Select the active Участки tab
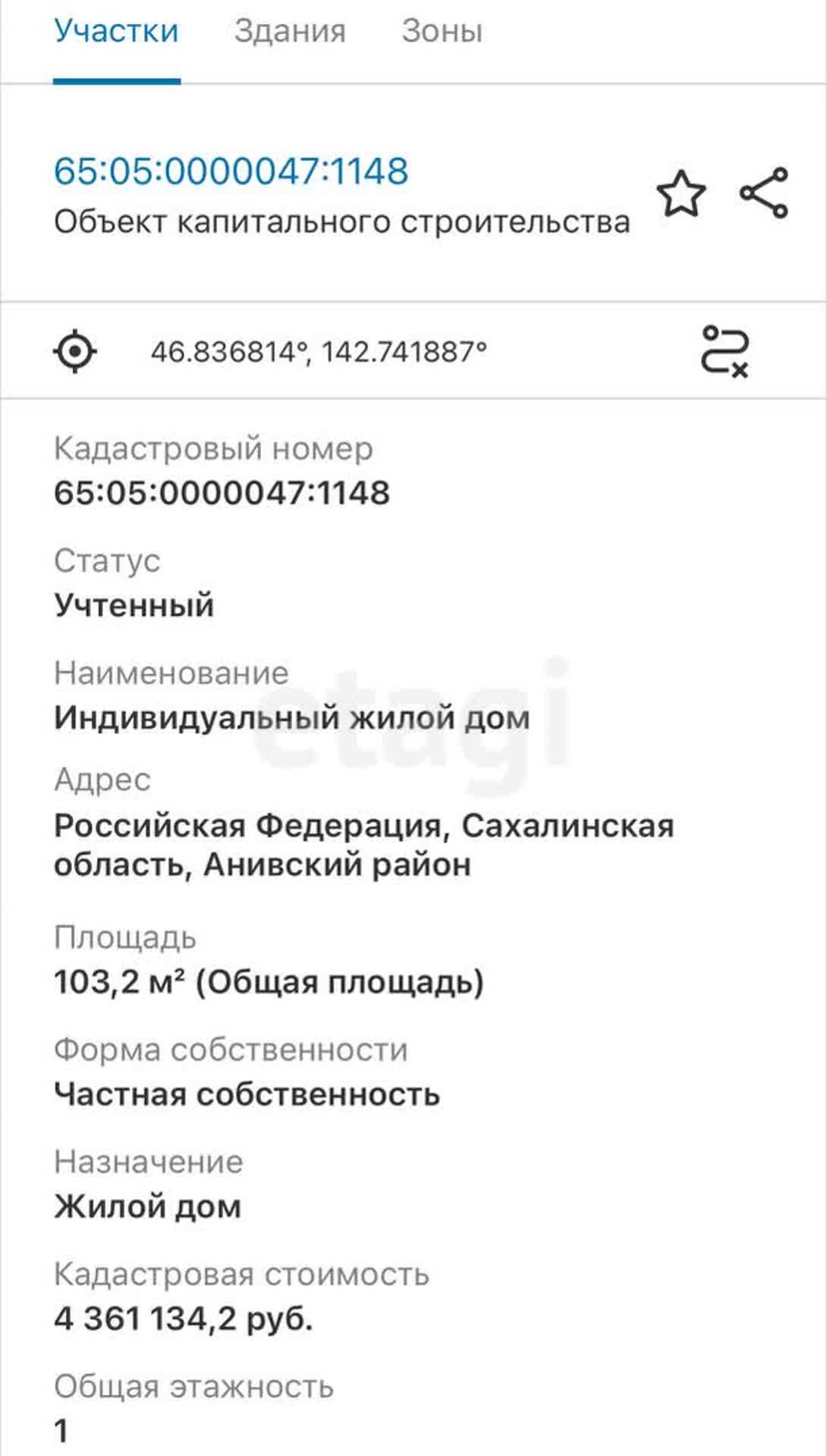 116,32
